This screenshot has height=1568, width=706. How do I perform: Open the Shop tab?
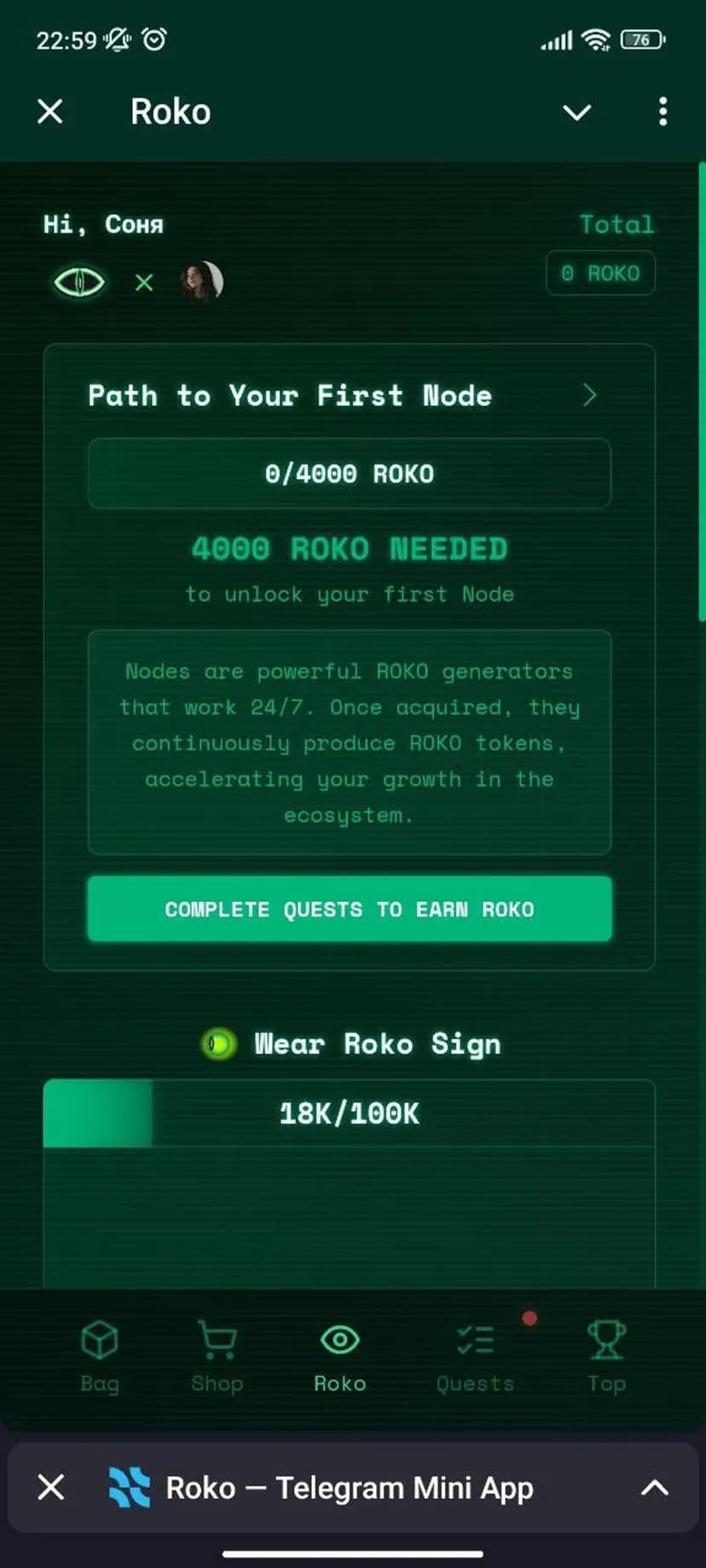[217, 1356]
